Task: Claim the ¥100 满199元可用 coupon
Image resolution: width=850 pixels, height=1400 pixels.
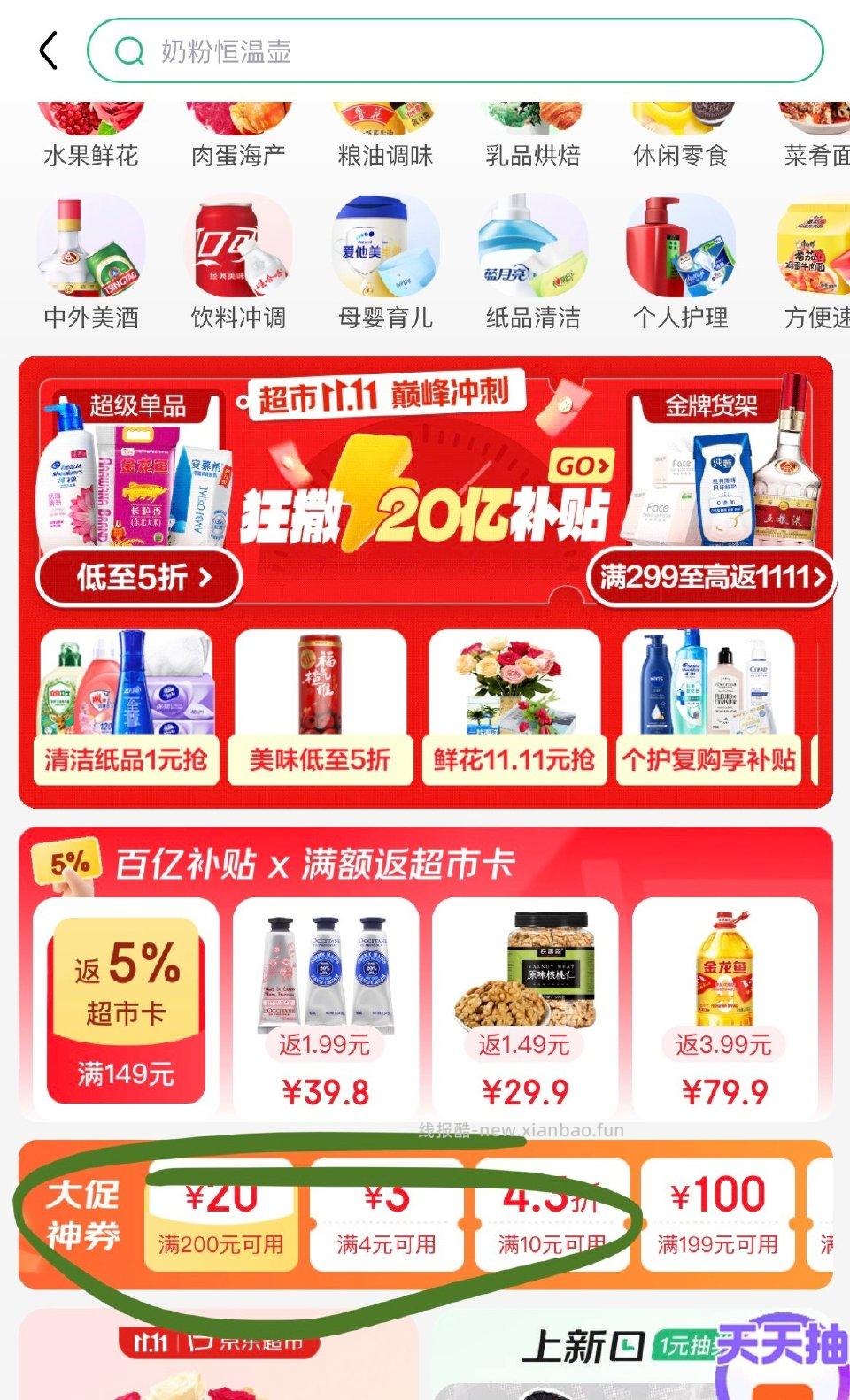Action: (718, 1218)
